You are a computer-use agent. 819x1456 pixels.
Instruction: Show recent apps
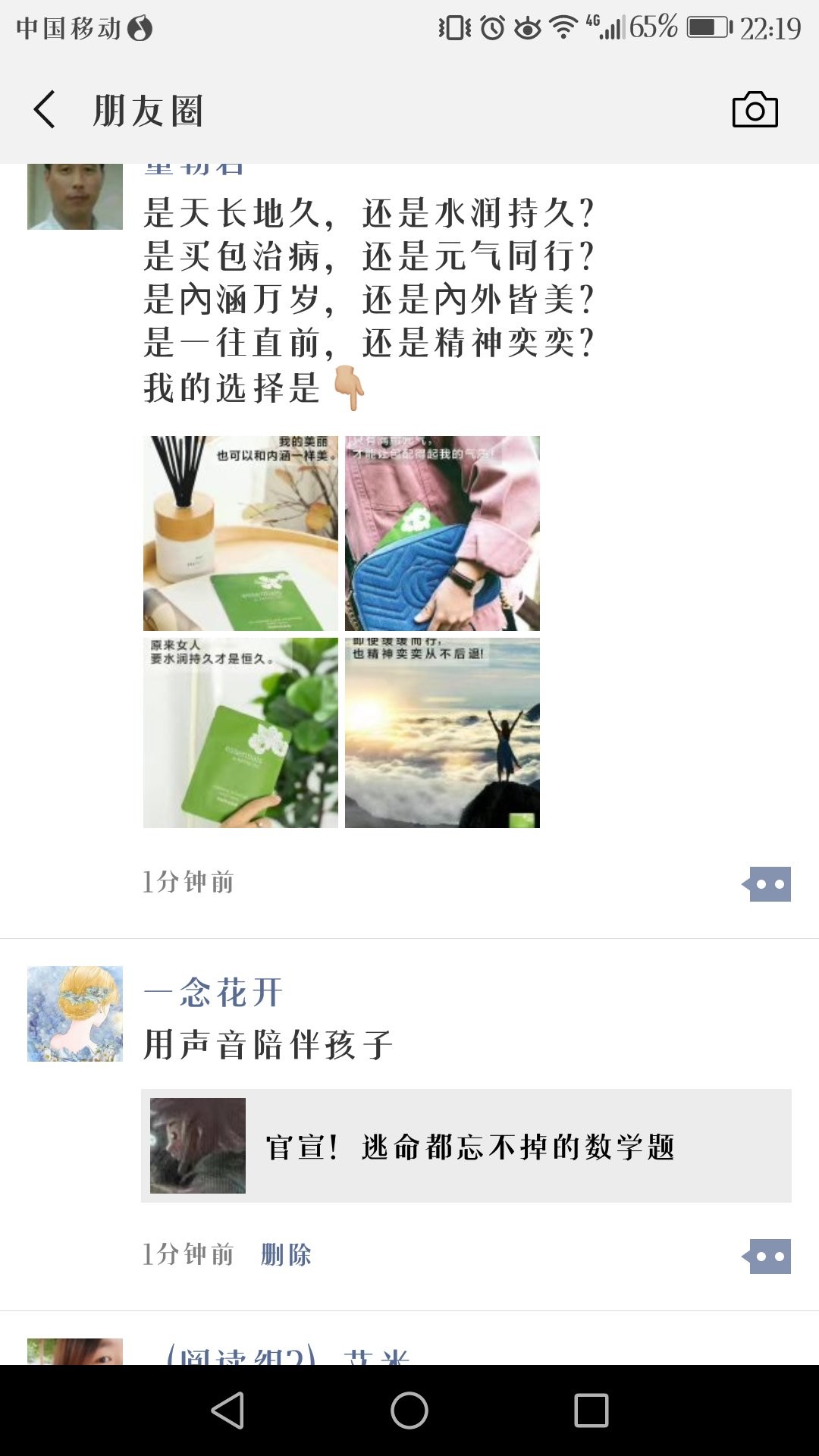coord(591,1410)
